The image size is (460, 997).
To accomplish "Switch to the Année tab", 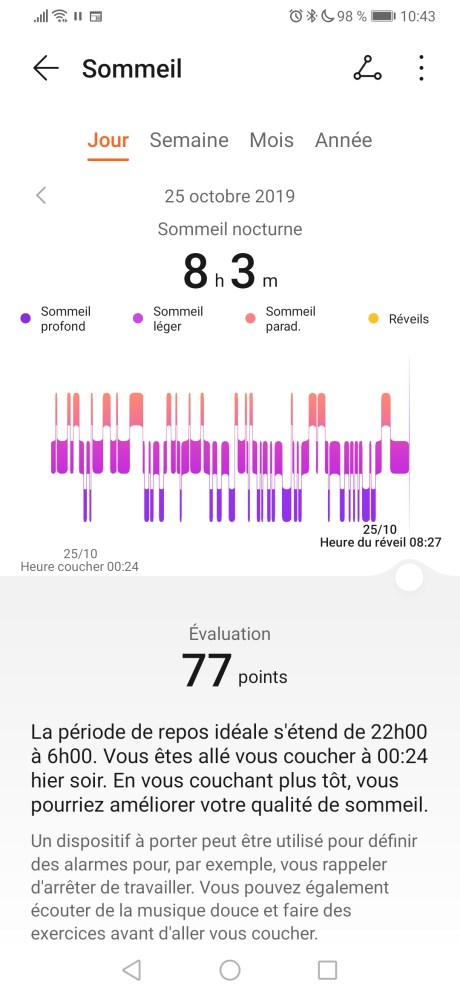I will 344,140.
